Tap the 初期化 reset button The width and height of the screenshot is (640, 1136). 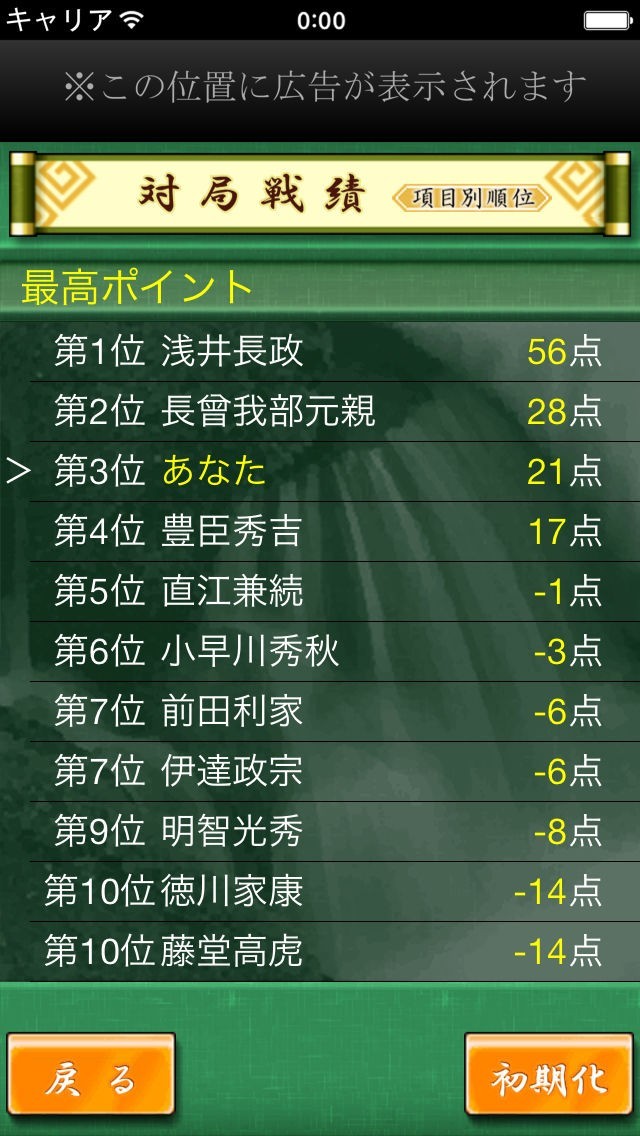(549, 1074)
